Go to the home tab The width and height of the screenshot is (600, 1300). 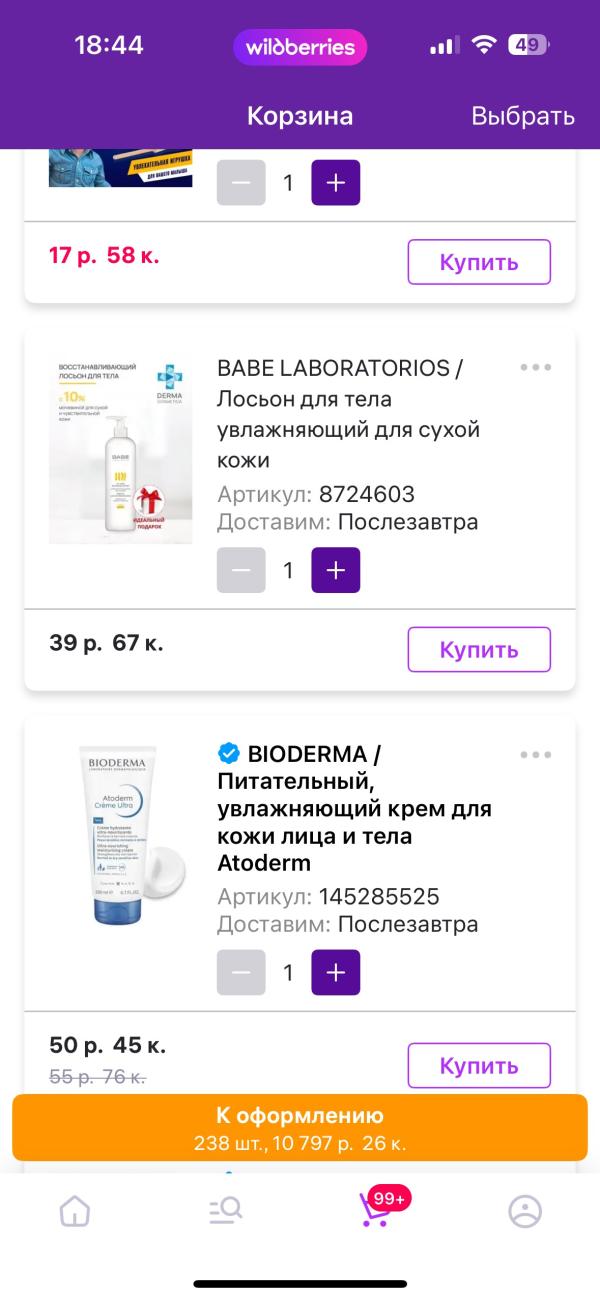(x=75, y=1211)
